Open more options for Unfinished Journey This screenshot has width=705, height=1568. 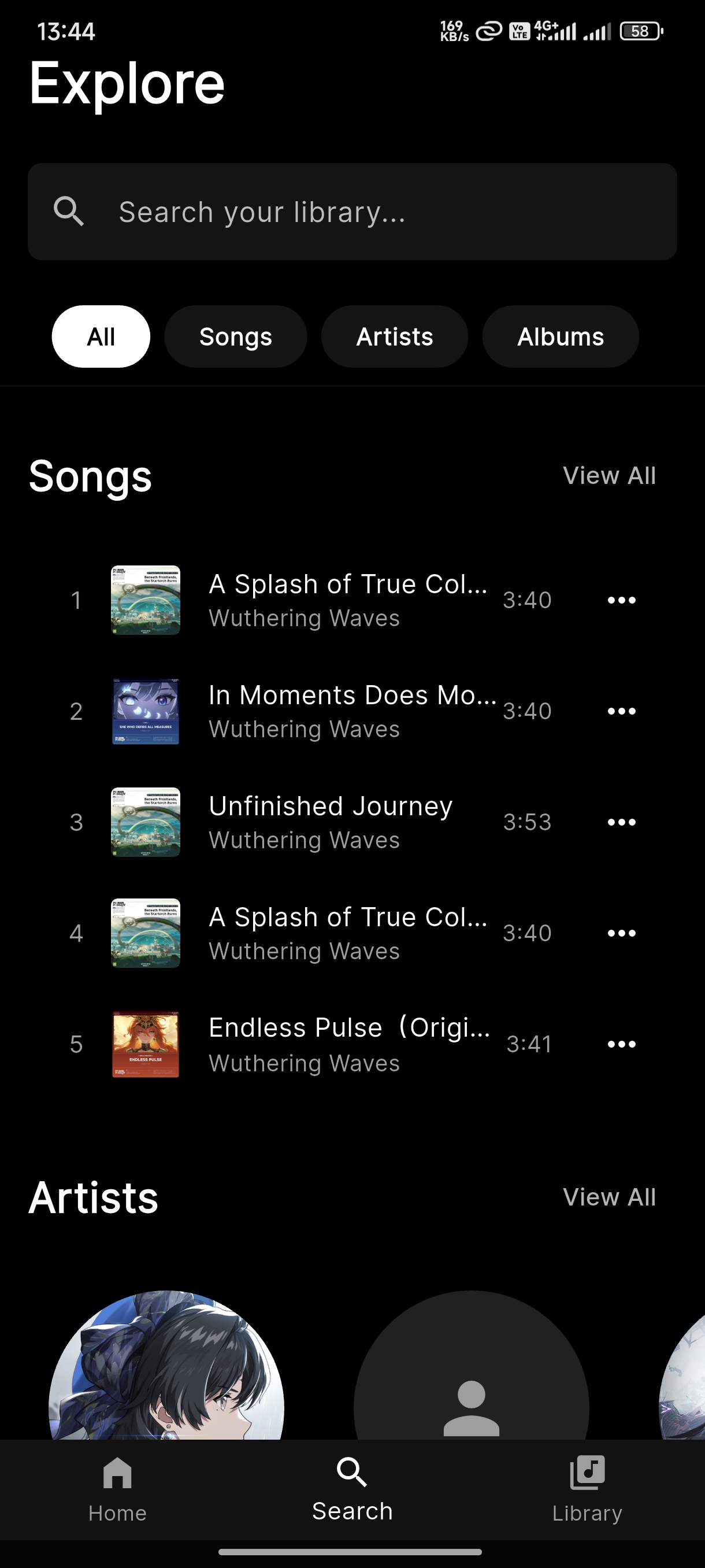click(x=621, y=822)
